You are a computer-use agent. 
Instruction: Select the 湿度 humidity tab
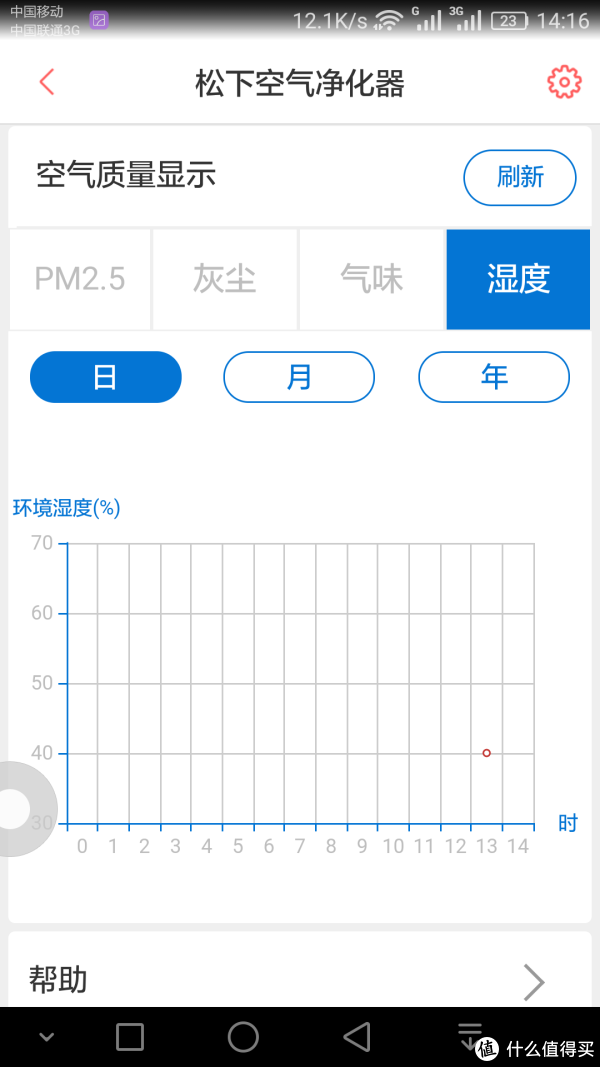tap(518, 279)
